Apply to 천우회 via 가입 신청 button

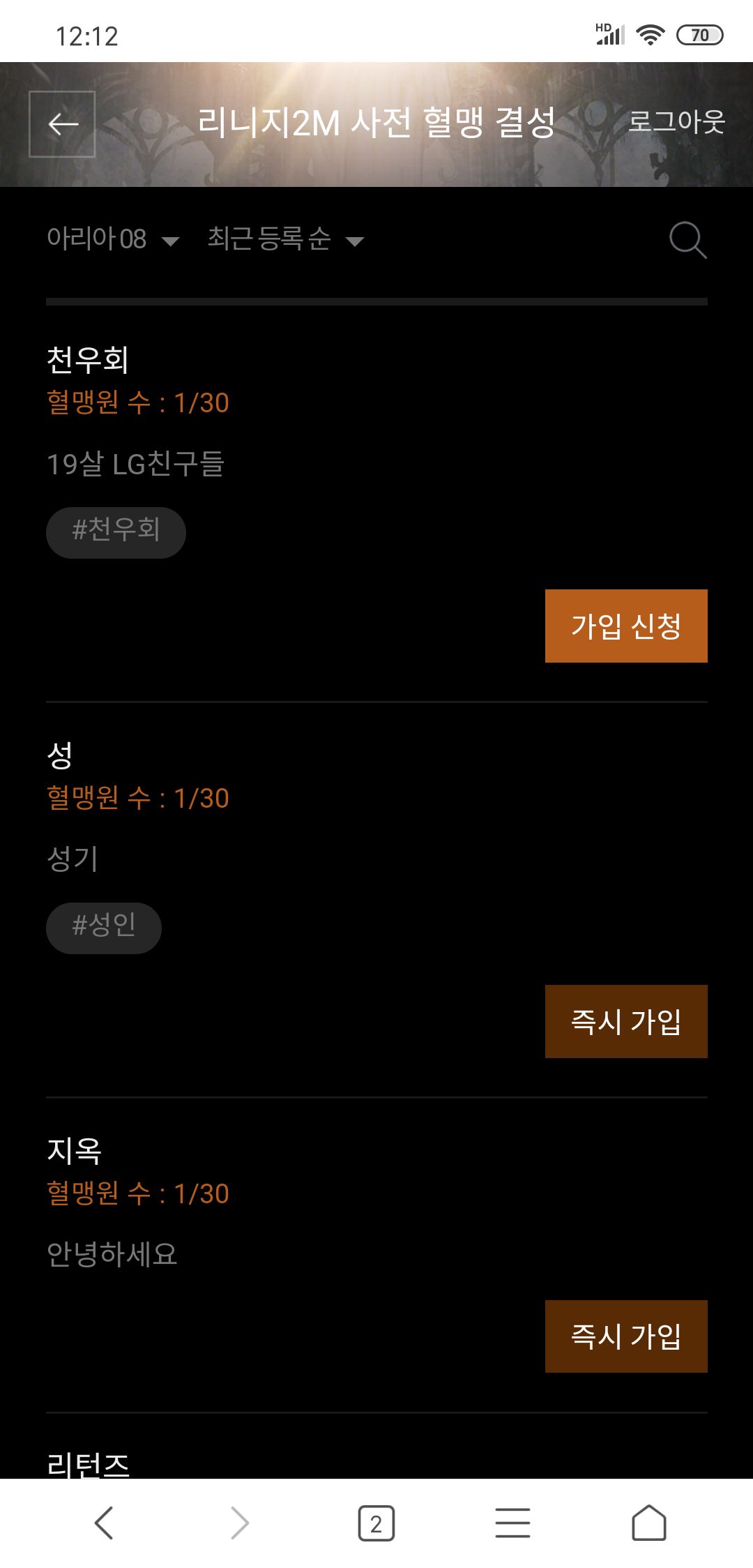point(625,626)
